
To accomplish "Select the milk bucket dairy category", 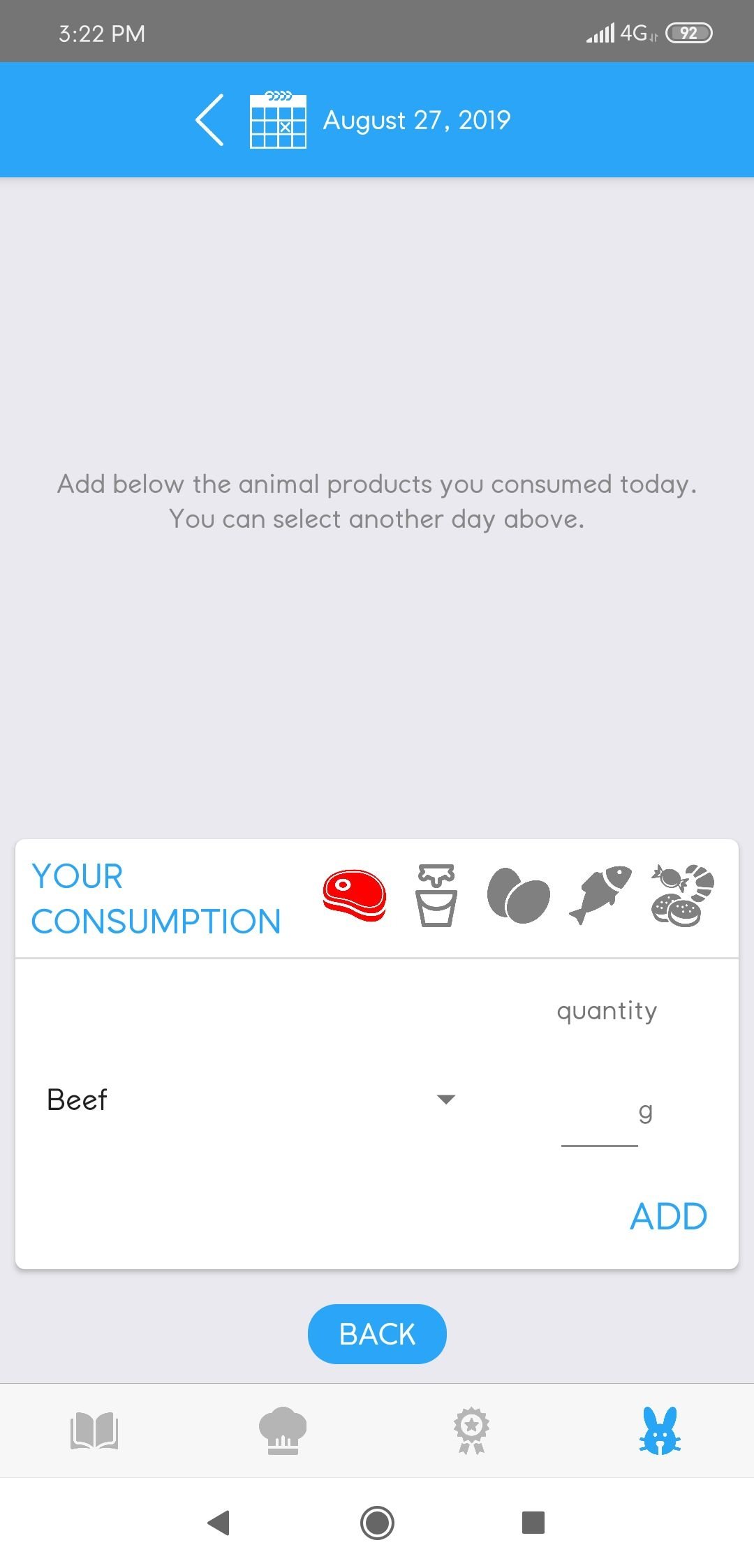I will click(436, 896).
